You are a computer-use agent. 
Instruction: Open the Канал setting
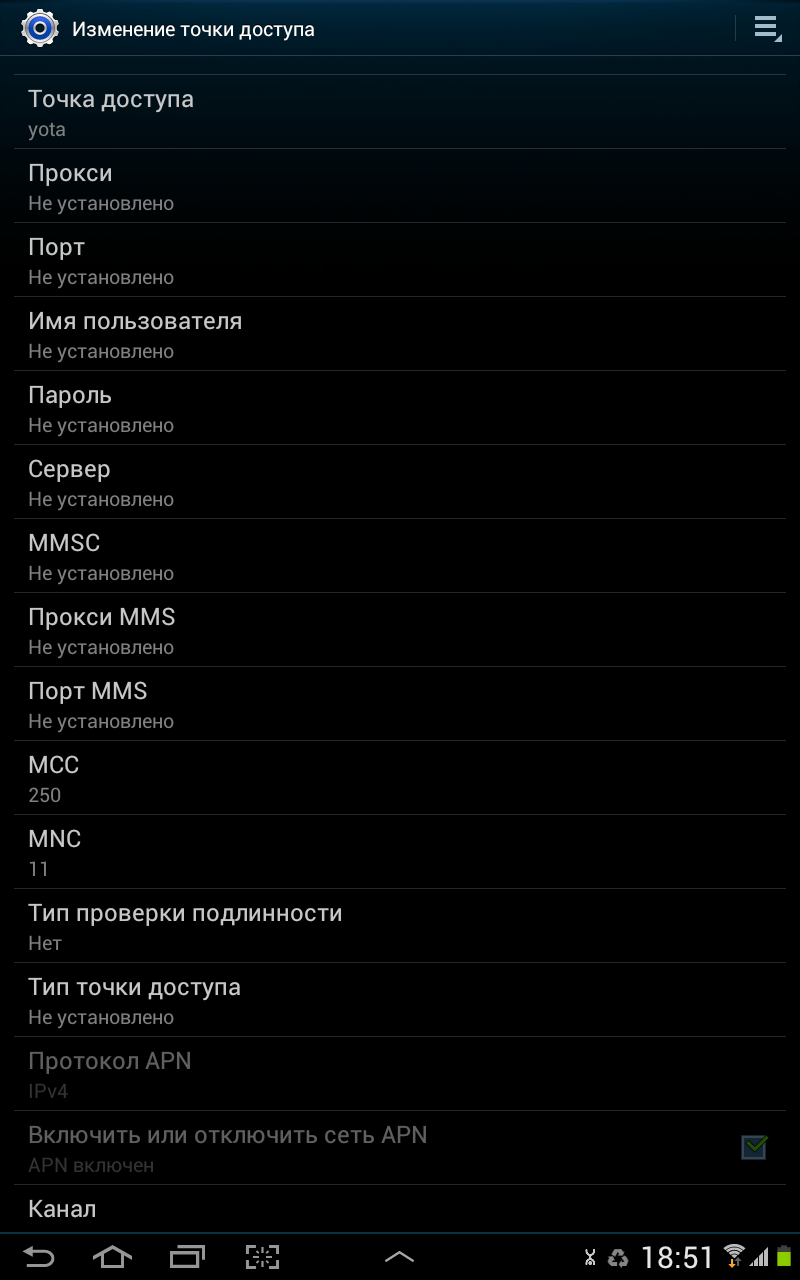click(x=400, y=1209)
